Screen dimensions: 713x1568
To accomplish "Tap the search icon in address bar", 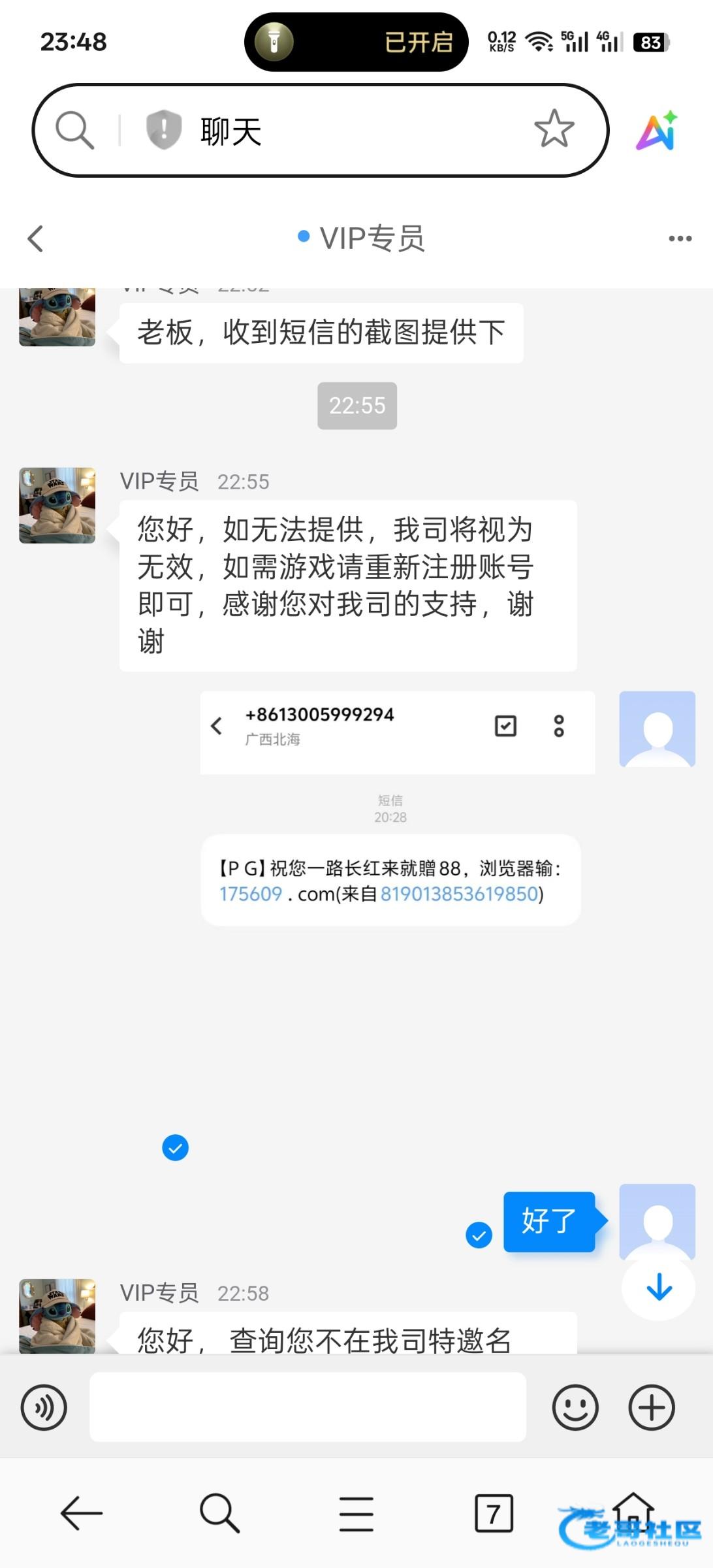I will tap(74, 129).
